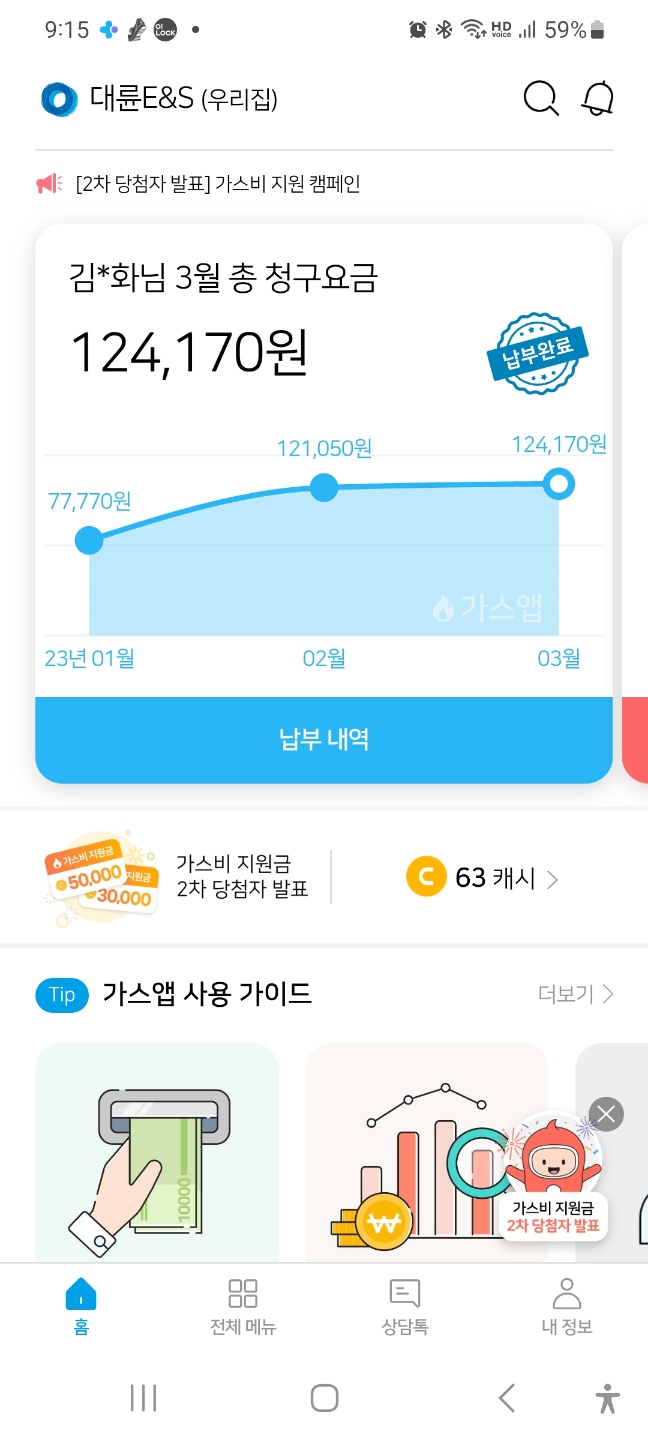View the 63 캐시 balance
Image resolution: width=648 pixels, height=1440 pixels.
click(x=482, y=878)
